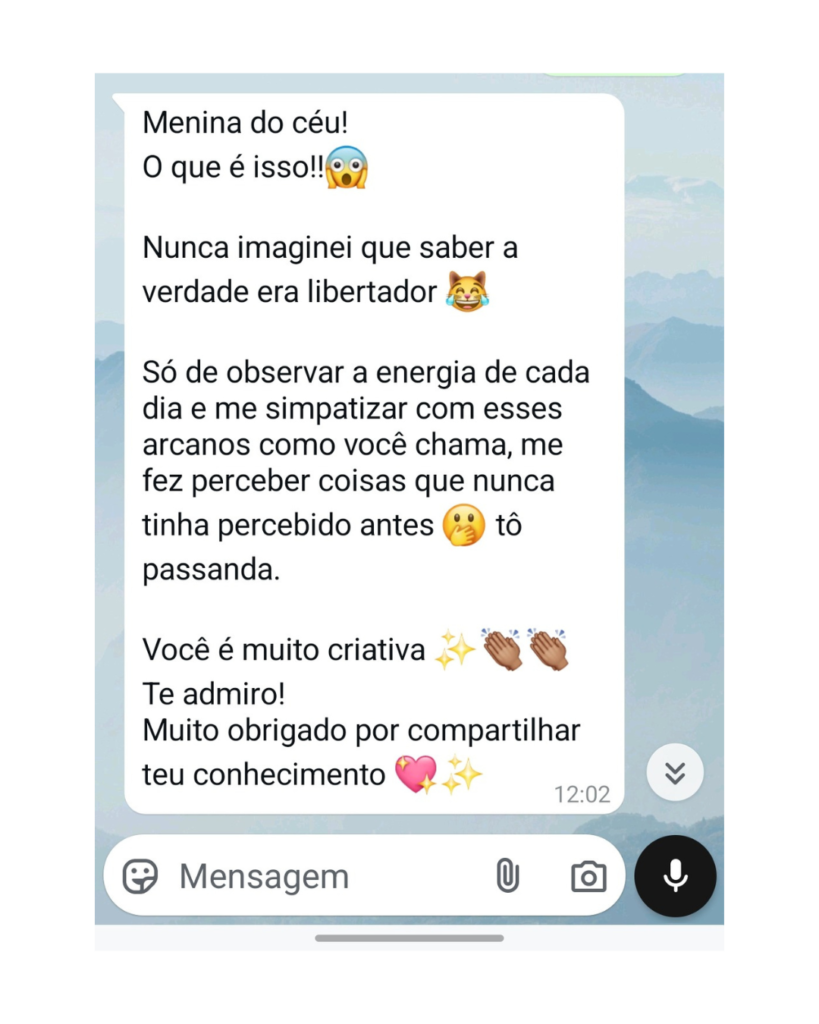Screen dimensions: 819x1024
Task: Open the camera from the message bar
Action: pos(588,877)
